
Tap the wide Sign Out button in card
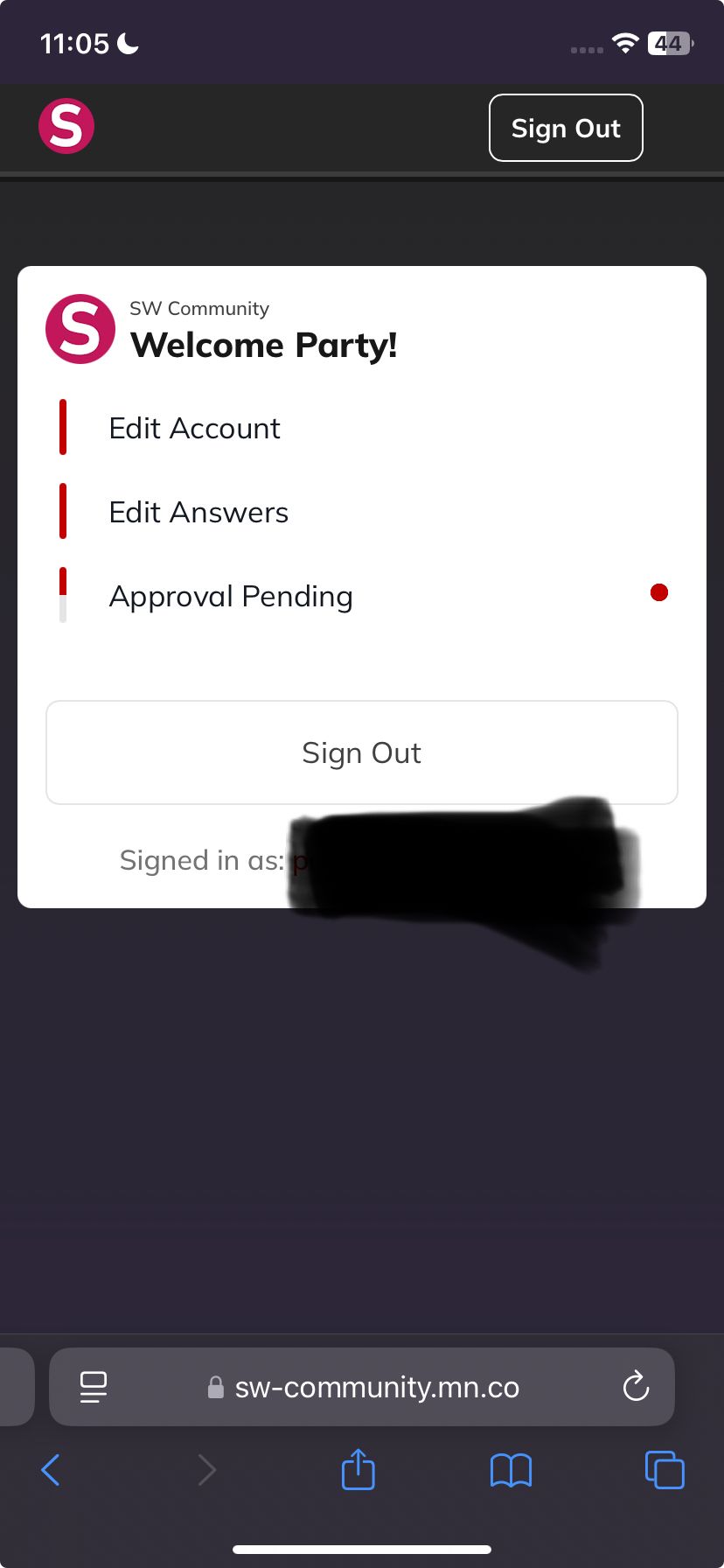pyautogui.click(x=361, y=752)
